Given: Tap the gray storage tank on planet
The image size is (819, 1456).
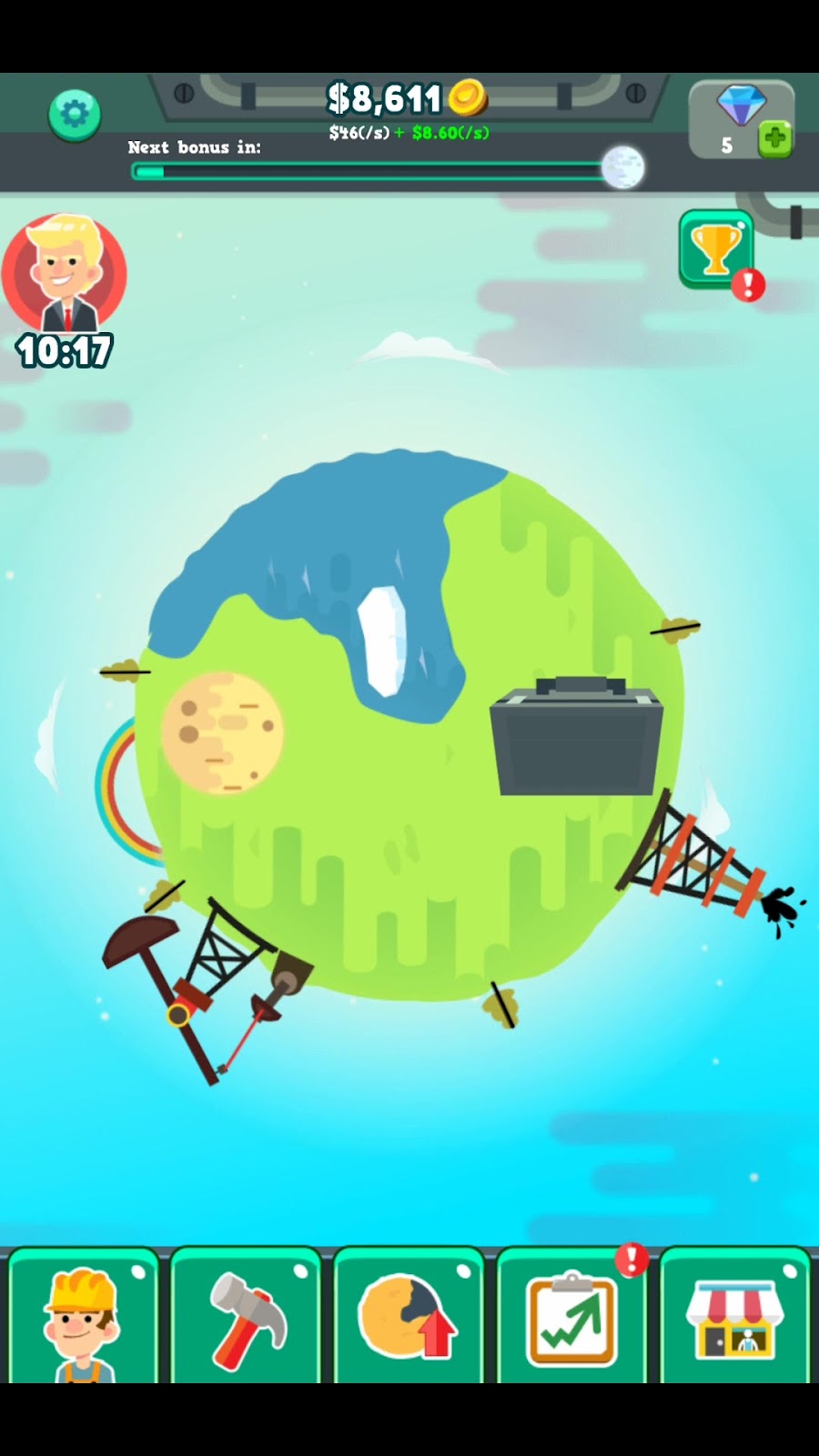Looking at the screenshot, I should [576, 737].
